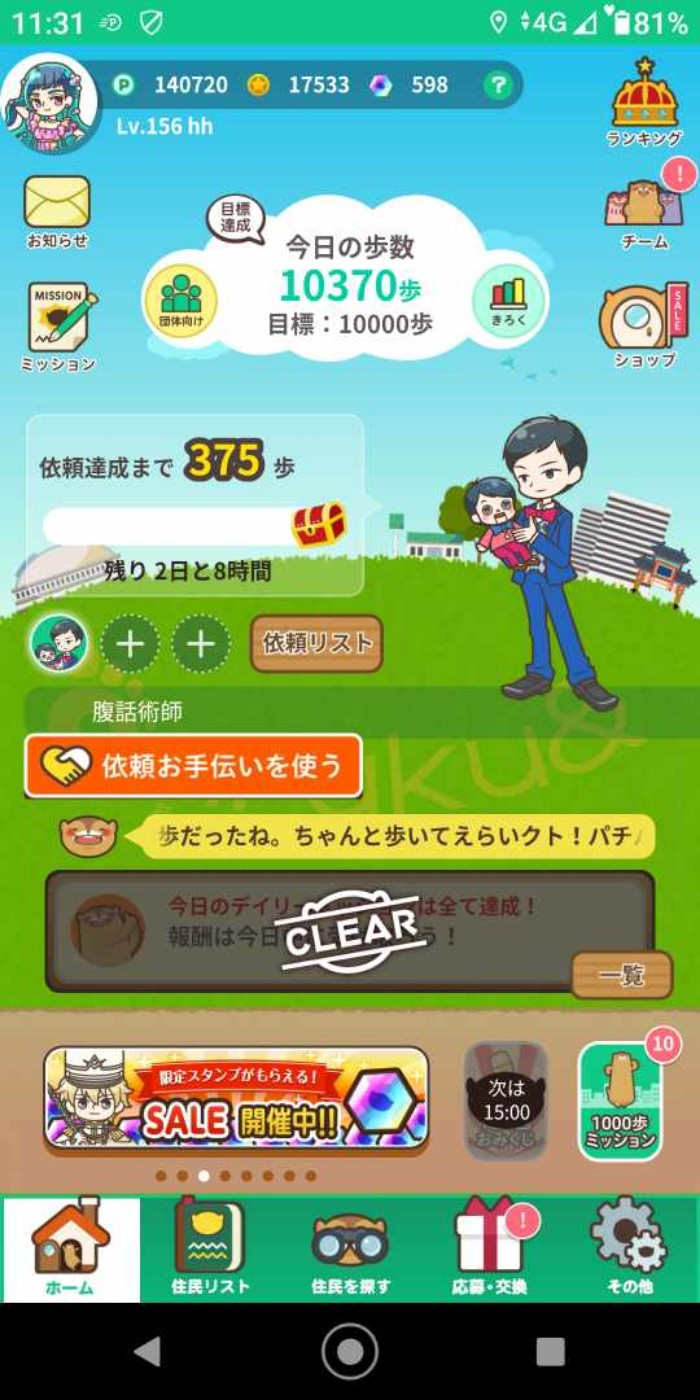700x1400 pixels.
Task: Open the その他 settings tab
Action: pos(629,1249)
